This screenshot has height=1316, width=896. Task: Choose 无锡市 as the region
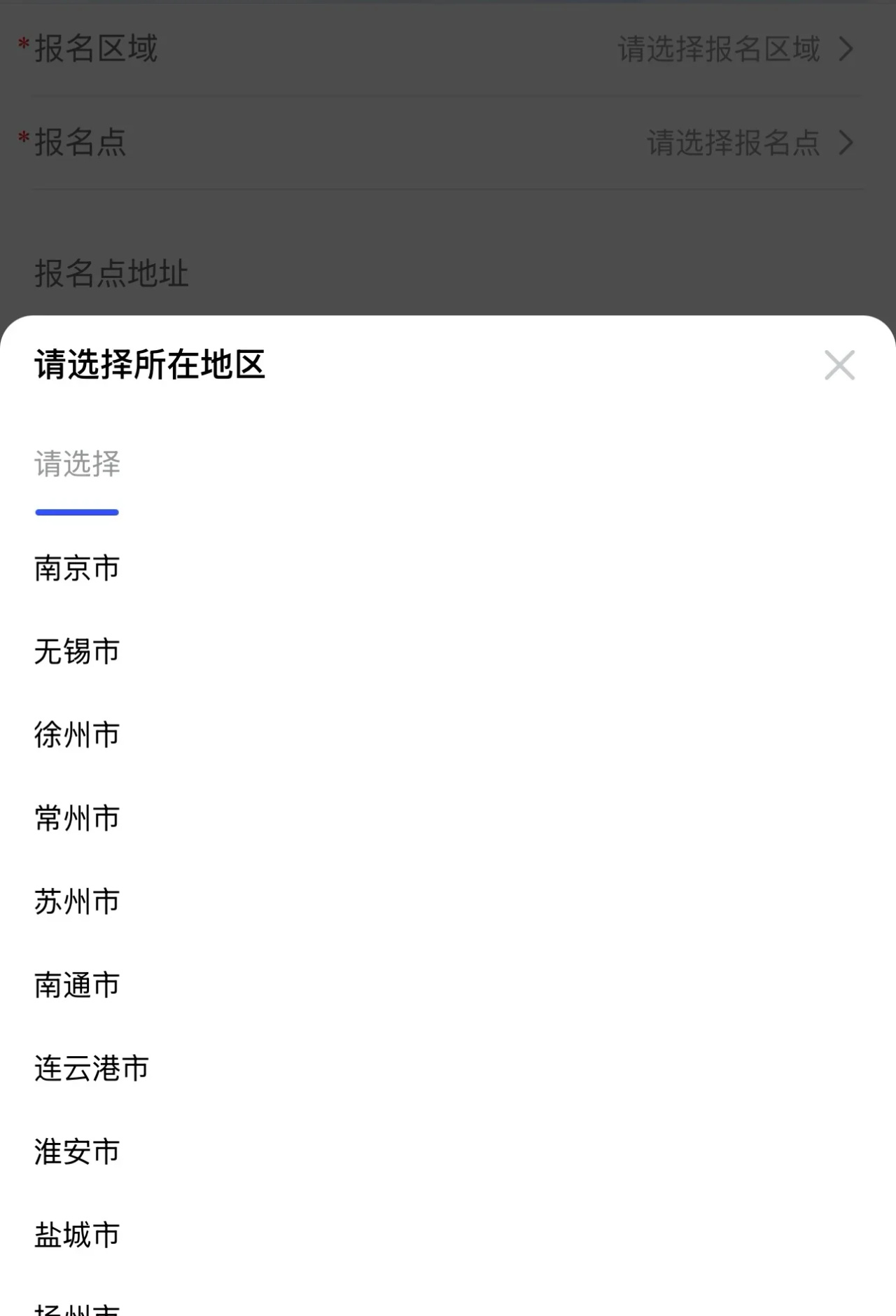(x=77, y=651)
